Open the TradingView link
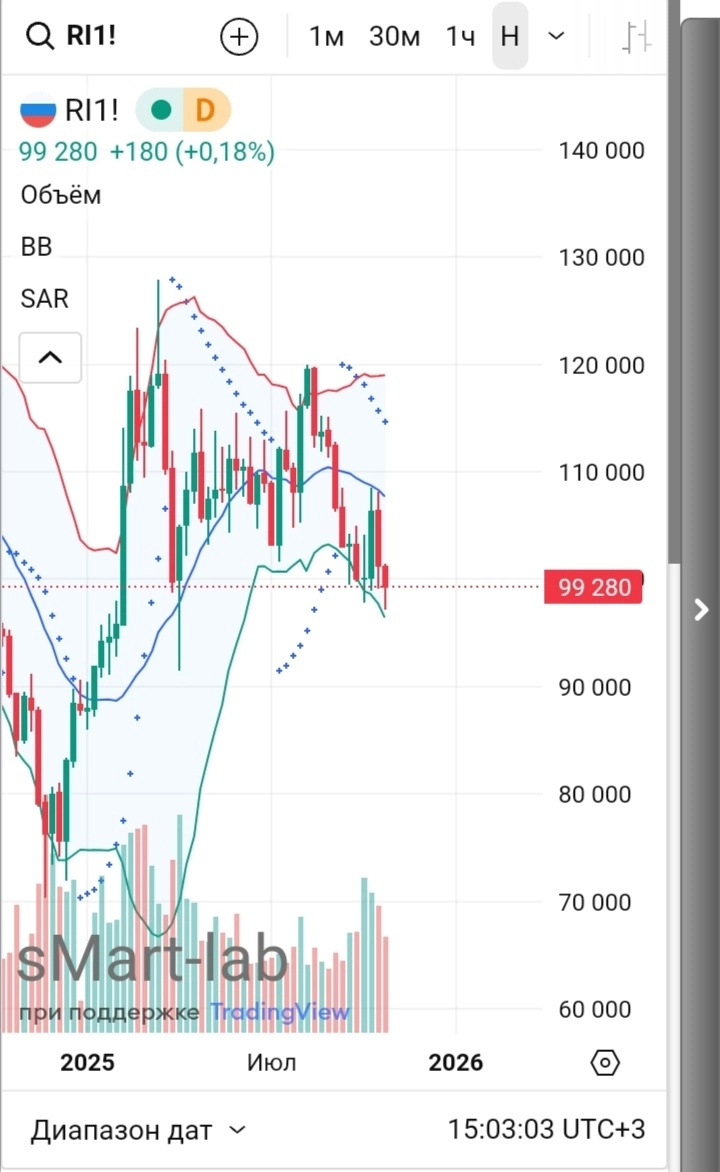 (280, 1012)
